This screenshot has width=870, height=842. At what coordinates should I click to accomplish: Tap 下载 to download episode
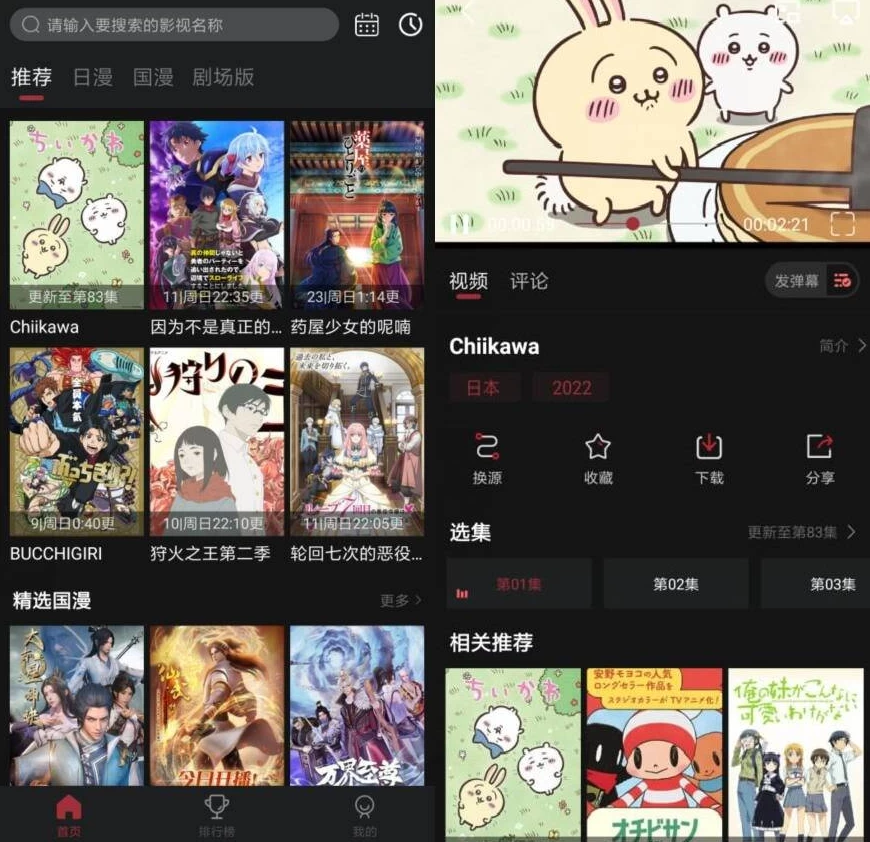point(709,458)
